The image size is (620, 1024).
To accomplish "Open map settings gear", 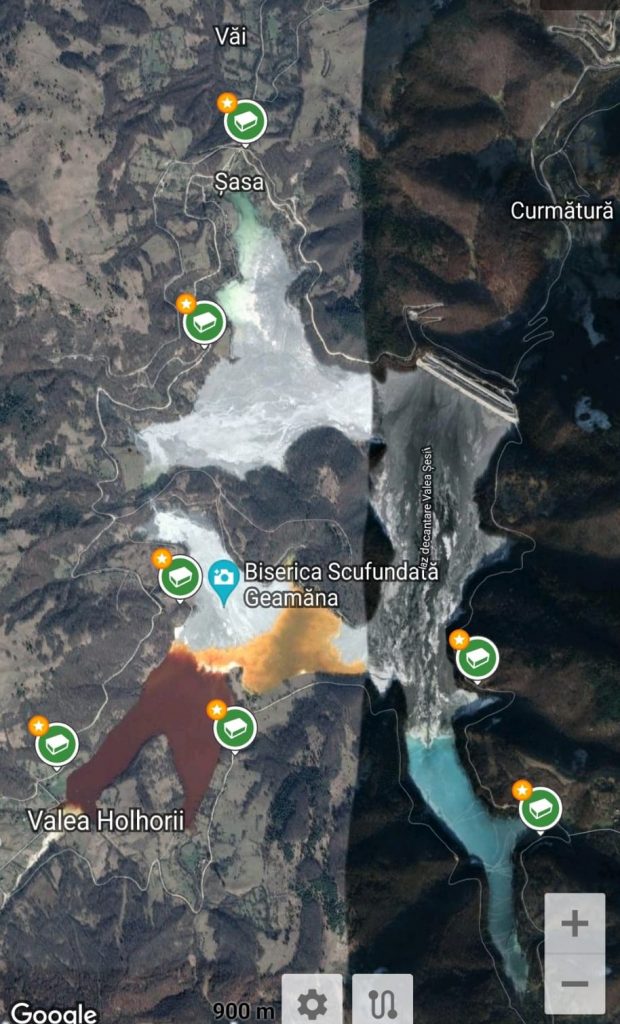I will [x=312, y=1000].
